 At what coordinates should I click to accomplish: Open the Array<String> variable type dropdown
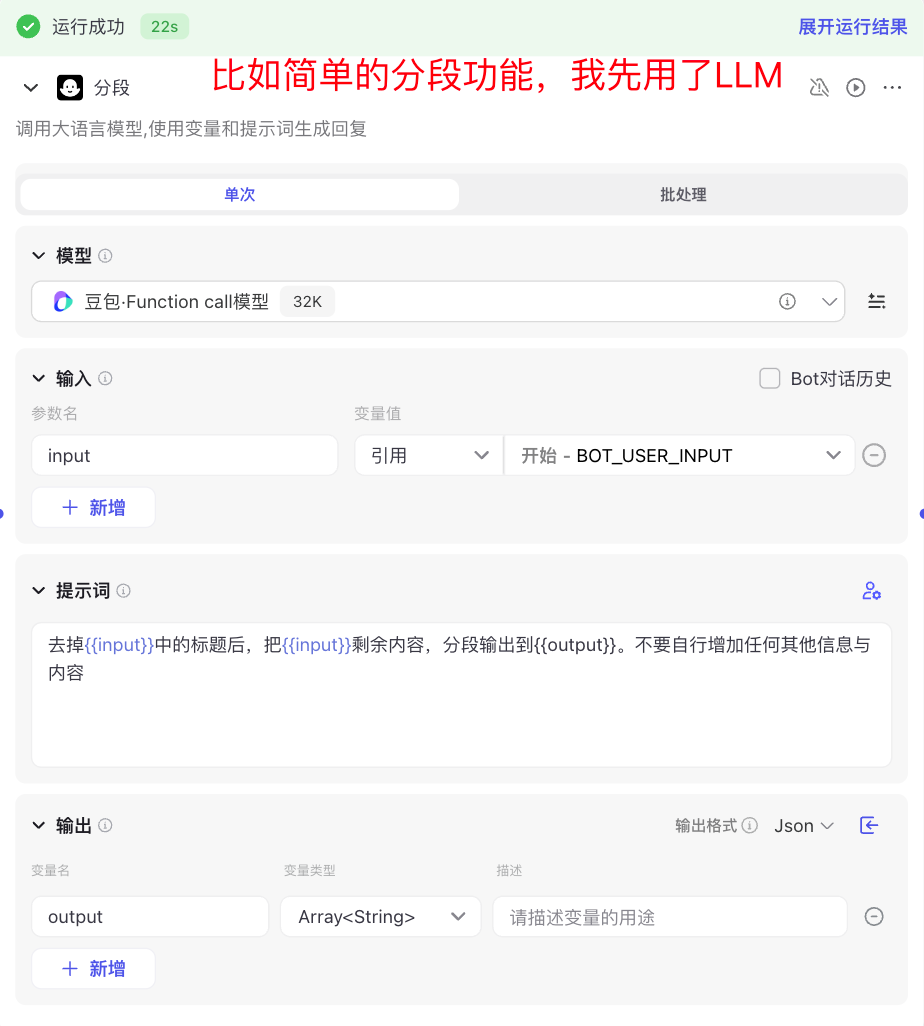pyautogui.click(x=381, y=916)
